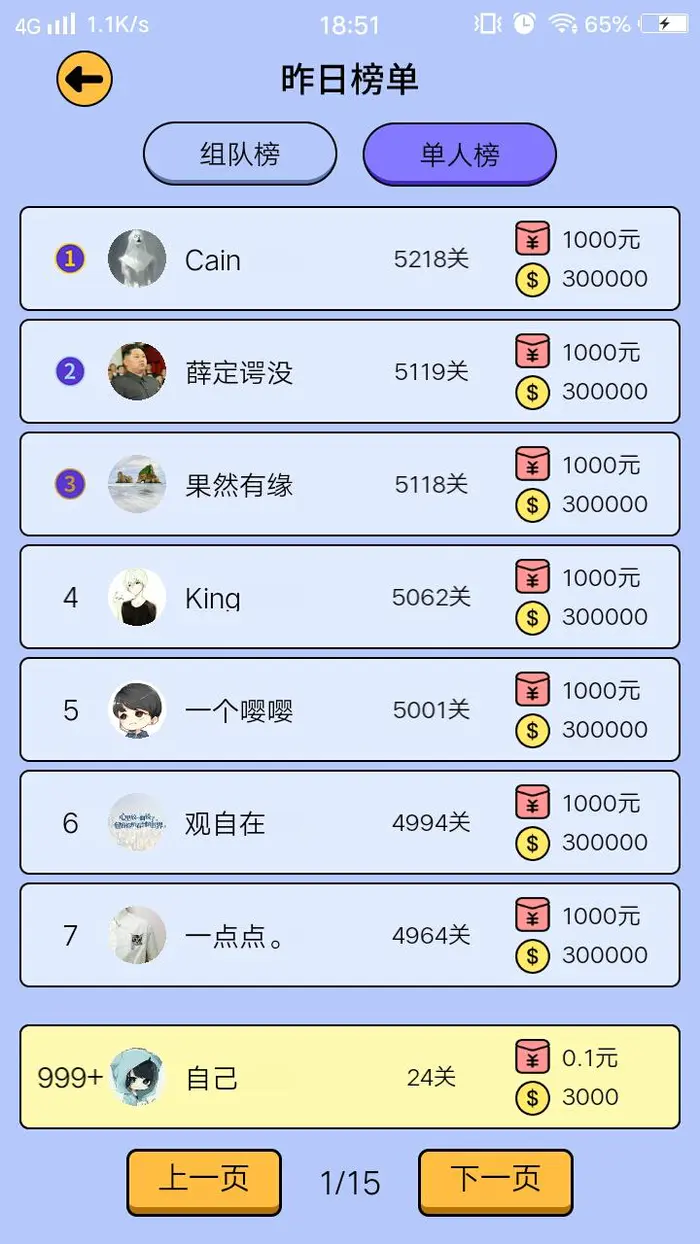This screenshot has height=1244, width=700.
Task: Go to the previous page 上一页
Action: click(204, 1181)
